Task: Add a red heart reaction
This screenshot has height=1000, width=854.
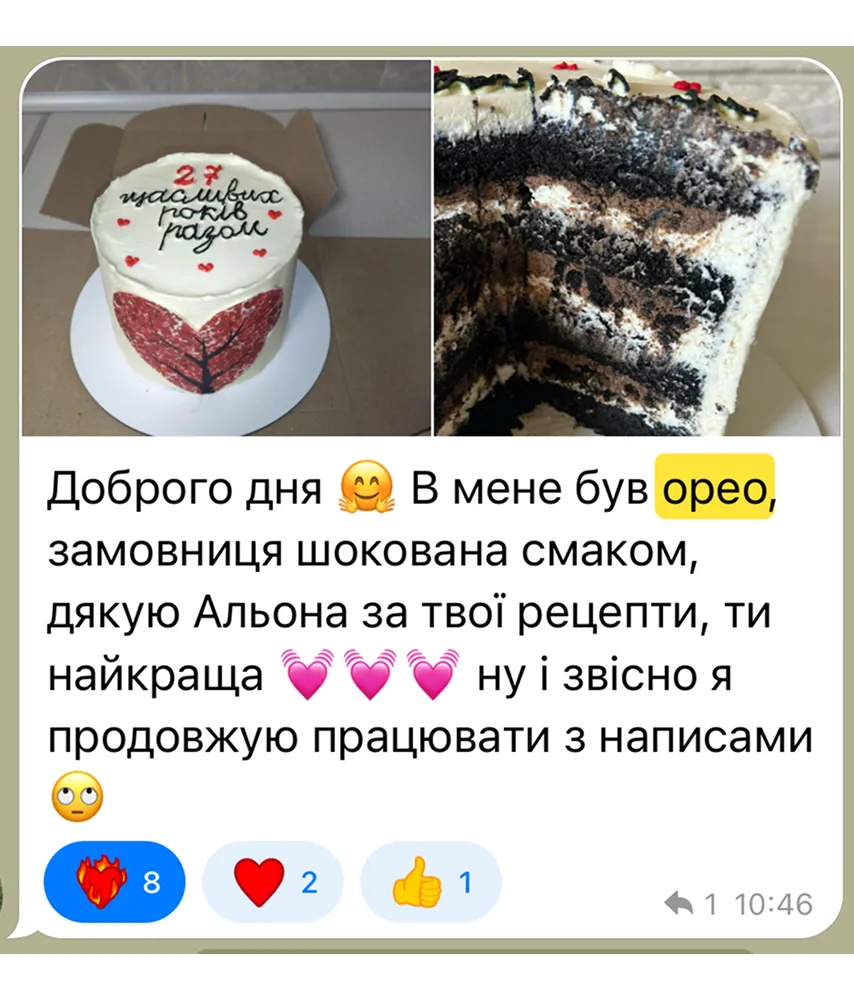Action: (x=272, y=882)
